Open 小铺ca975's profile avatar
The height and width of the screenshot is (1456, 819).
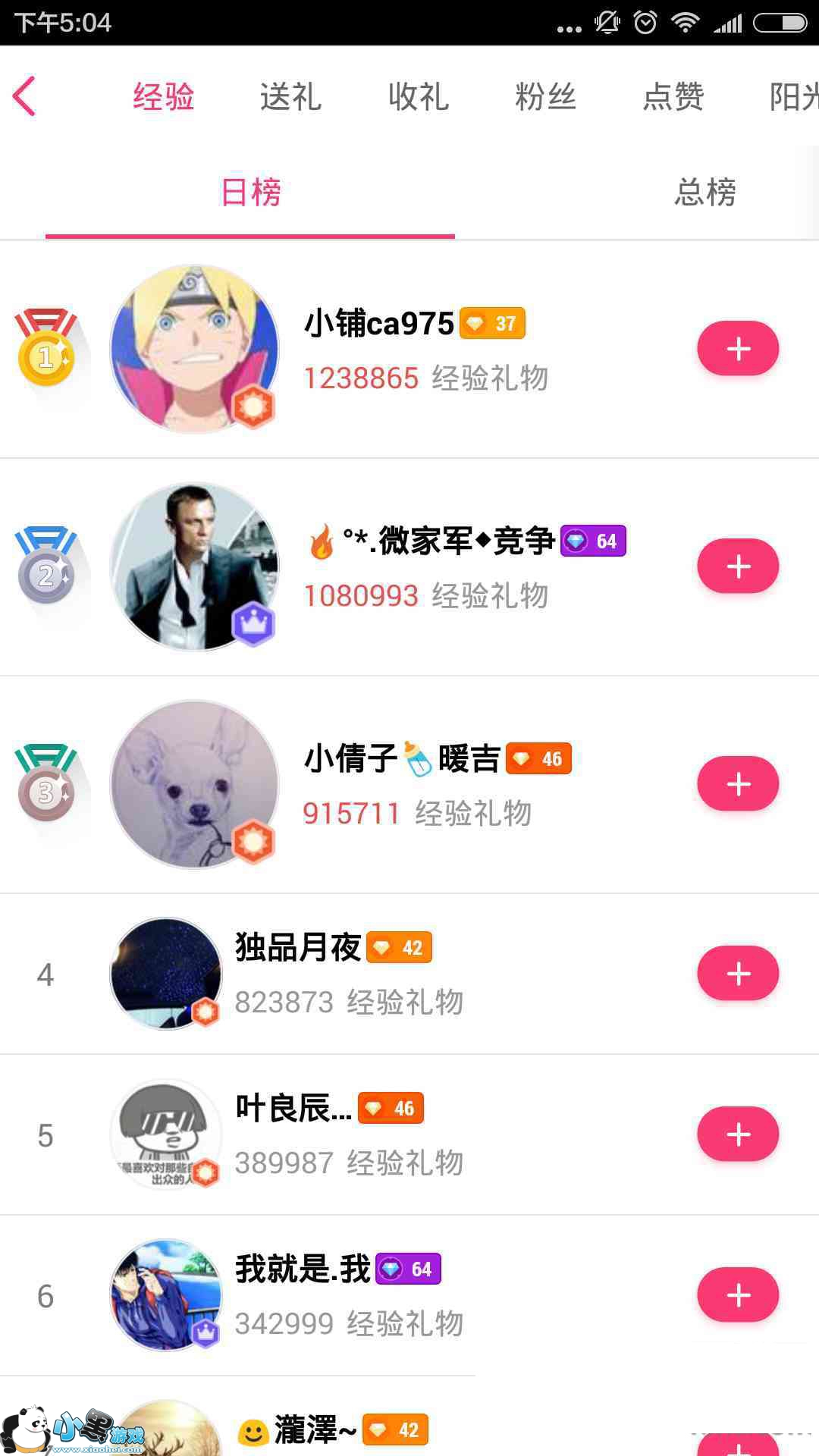point(195,349)
